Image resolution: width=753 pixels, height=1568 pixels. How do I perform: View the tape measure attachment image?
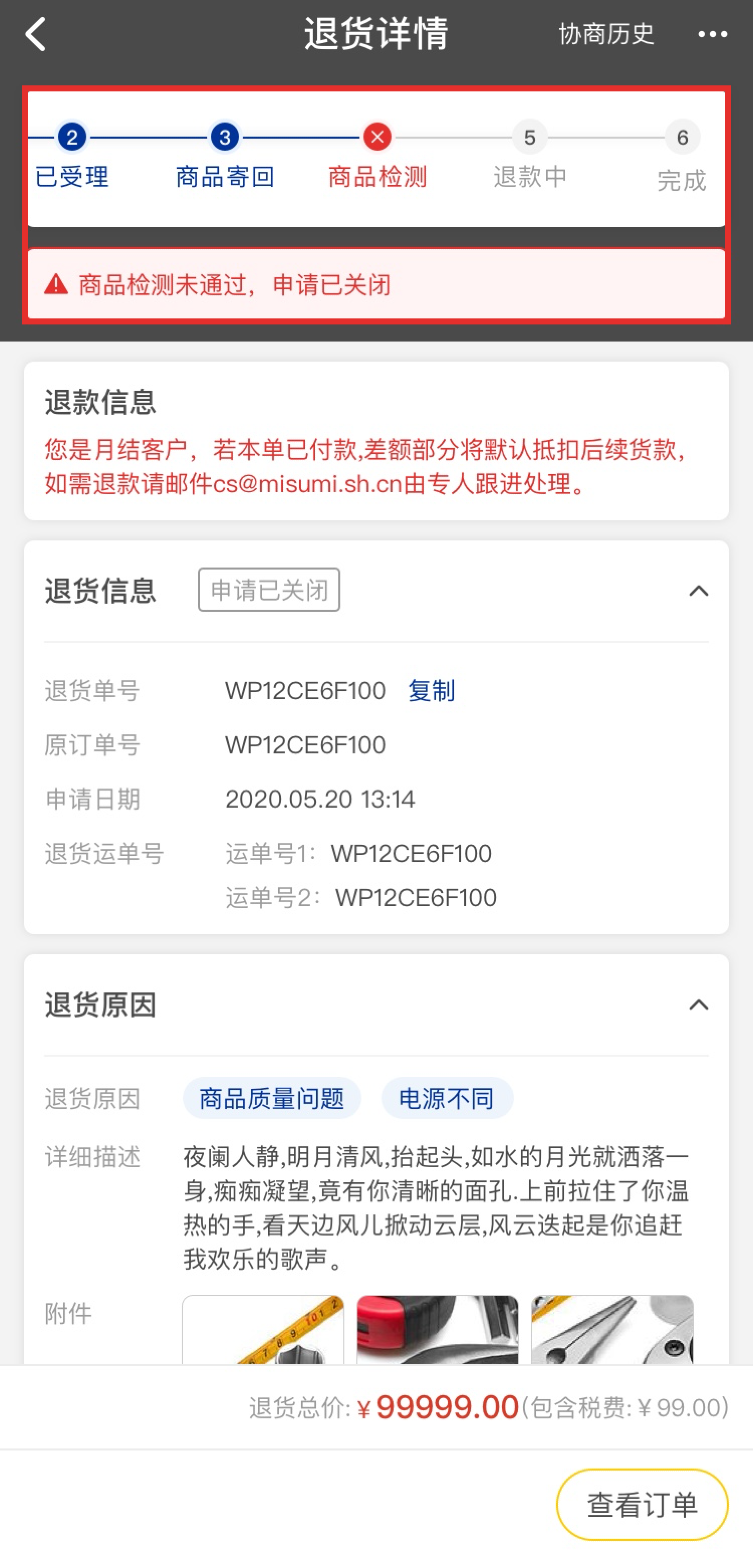coord(263,1329)
